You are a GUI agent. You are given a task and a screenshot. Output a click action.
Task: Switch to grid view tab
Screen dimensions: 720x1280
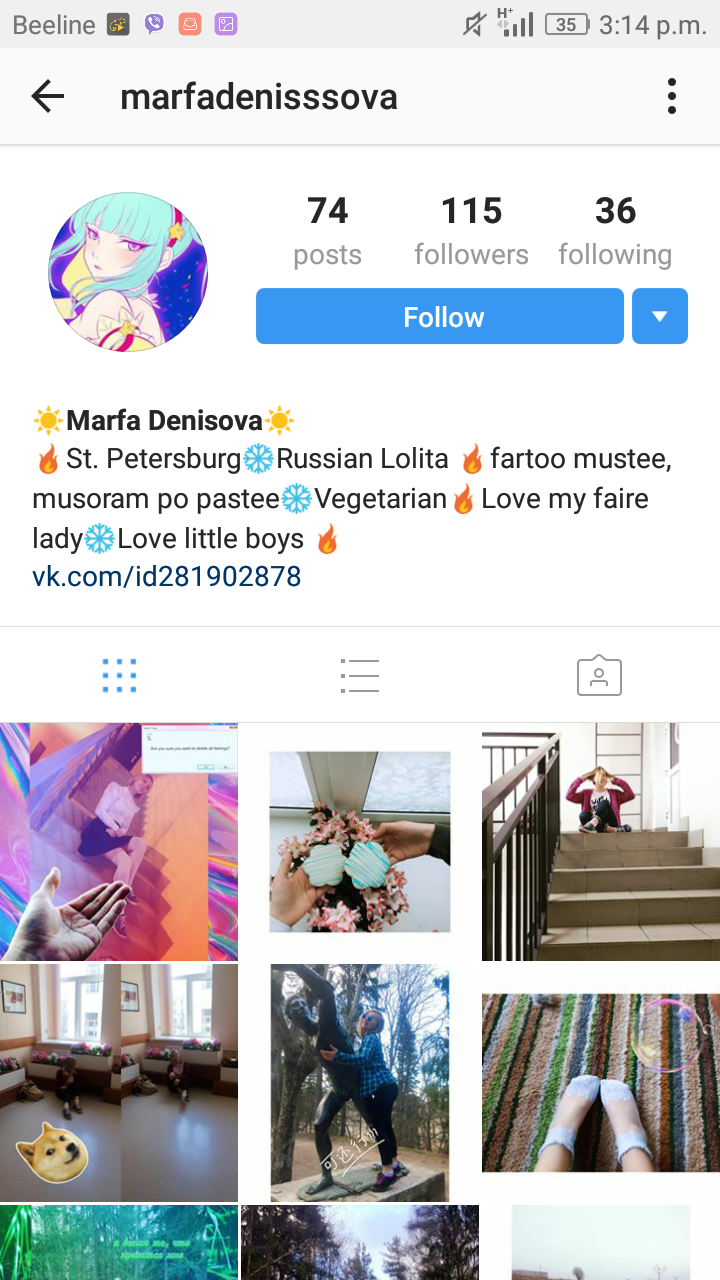tap(119, 676)
